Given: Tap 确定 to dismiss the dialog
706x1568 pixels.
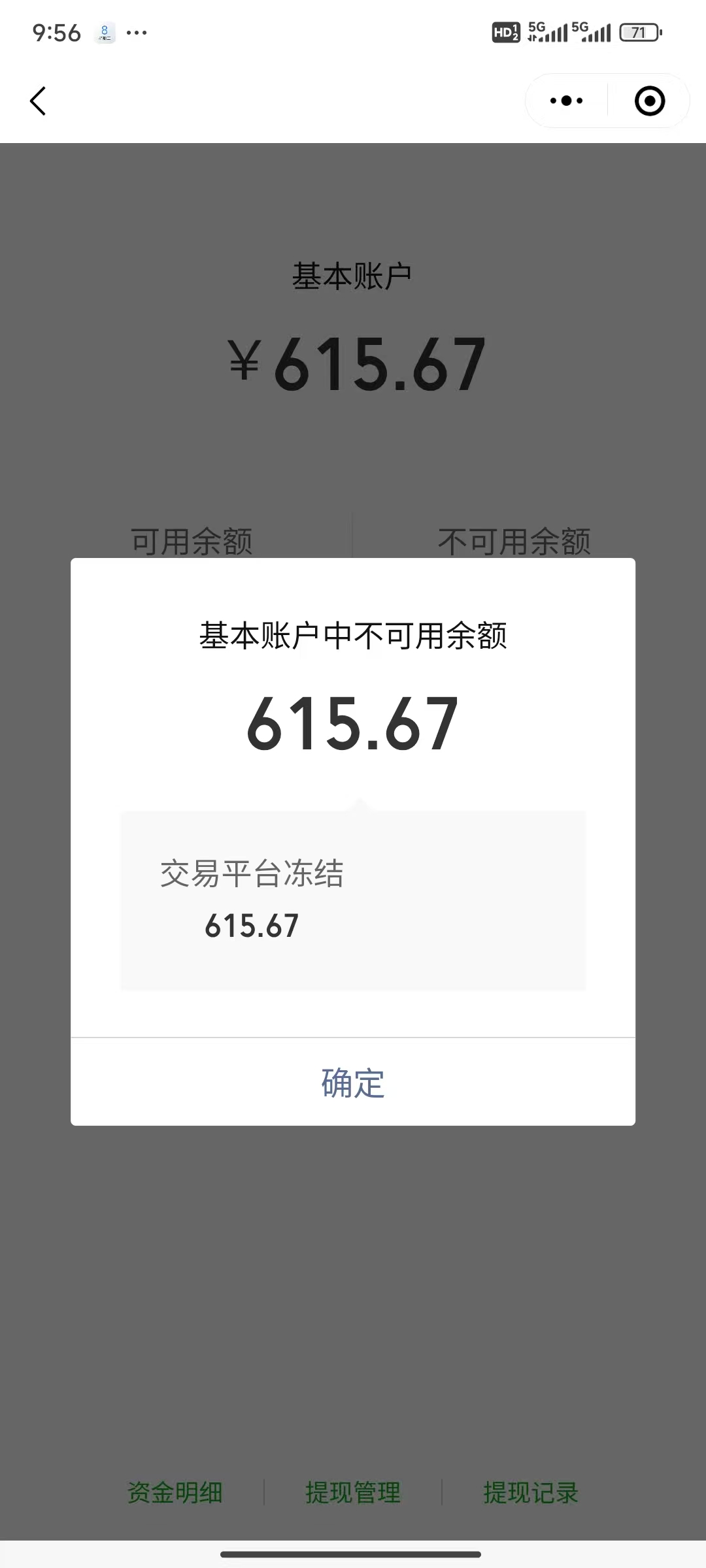Looking at the screenshot, I should click(x=353, y=1083).
